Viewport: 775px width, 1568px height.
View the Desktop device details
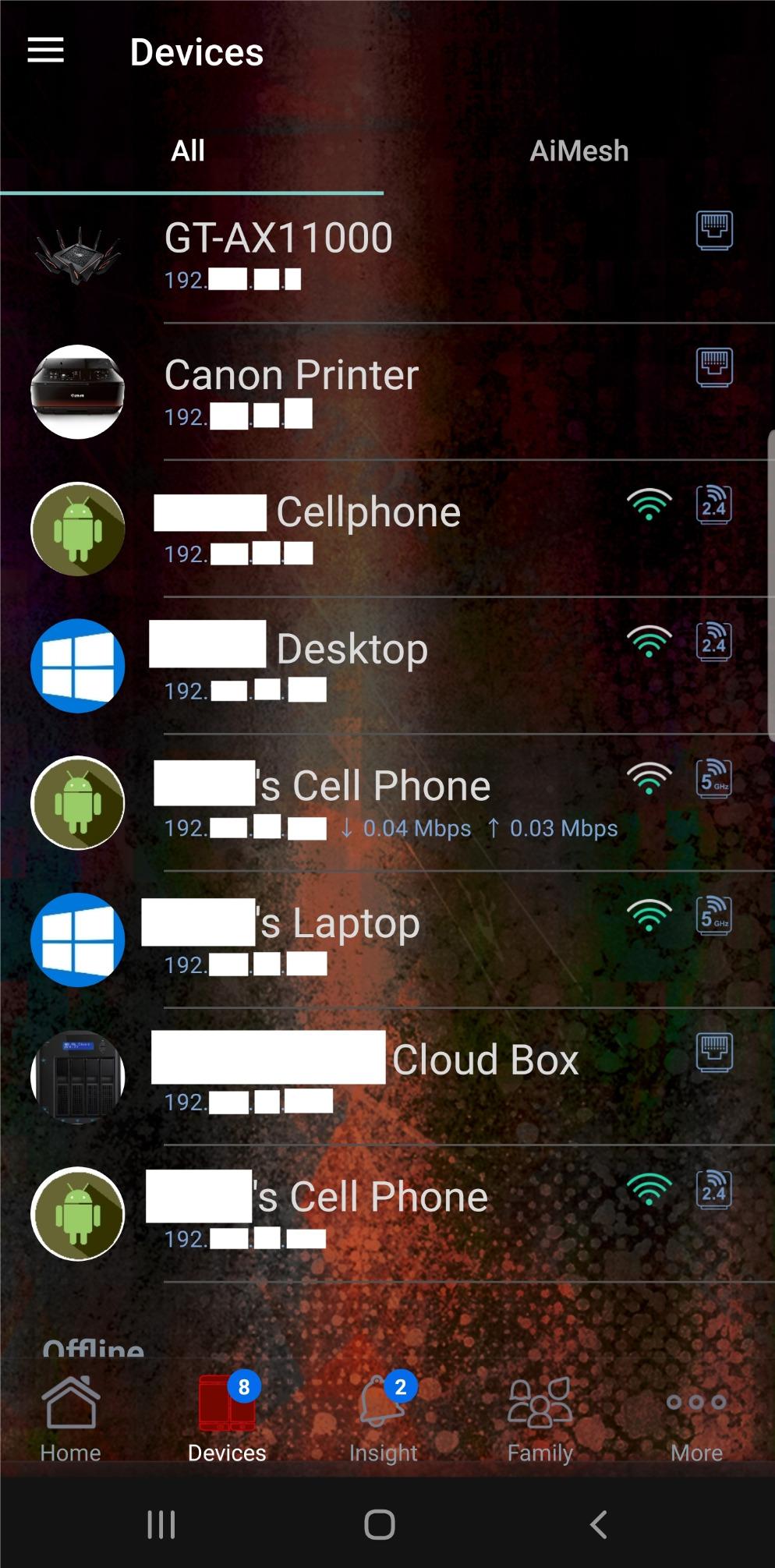click(x=387, y=666)
